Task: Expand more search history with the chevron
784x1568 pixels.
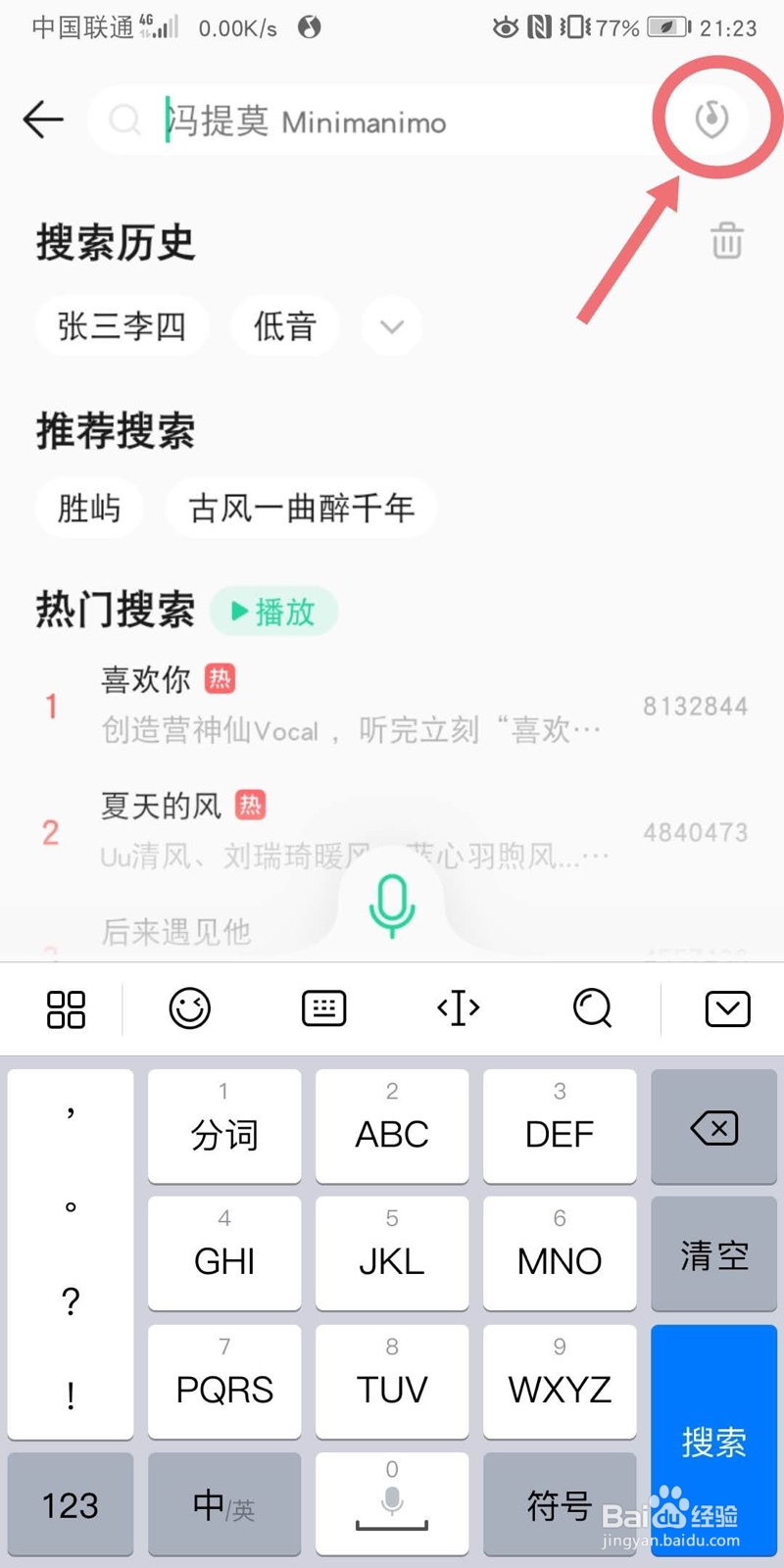Action: 391,326
